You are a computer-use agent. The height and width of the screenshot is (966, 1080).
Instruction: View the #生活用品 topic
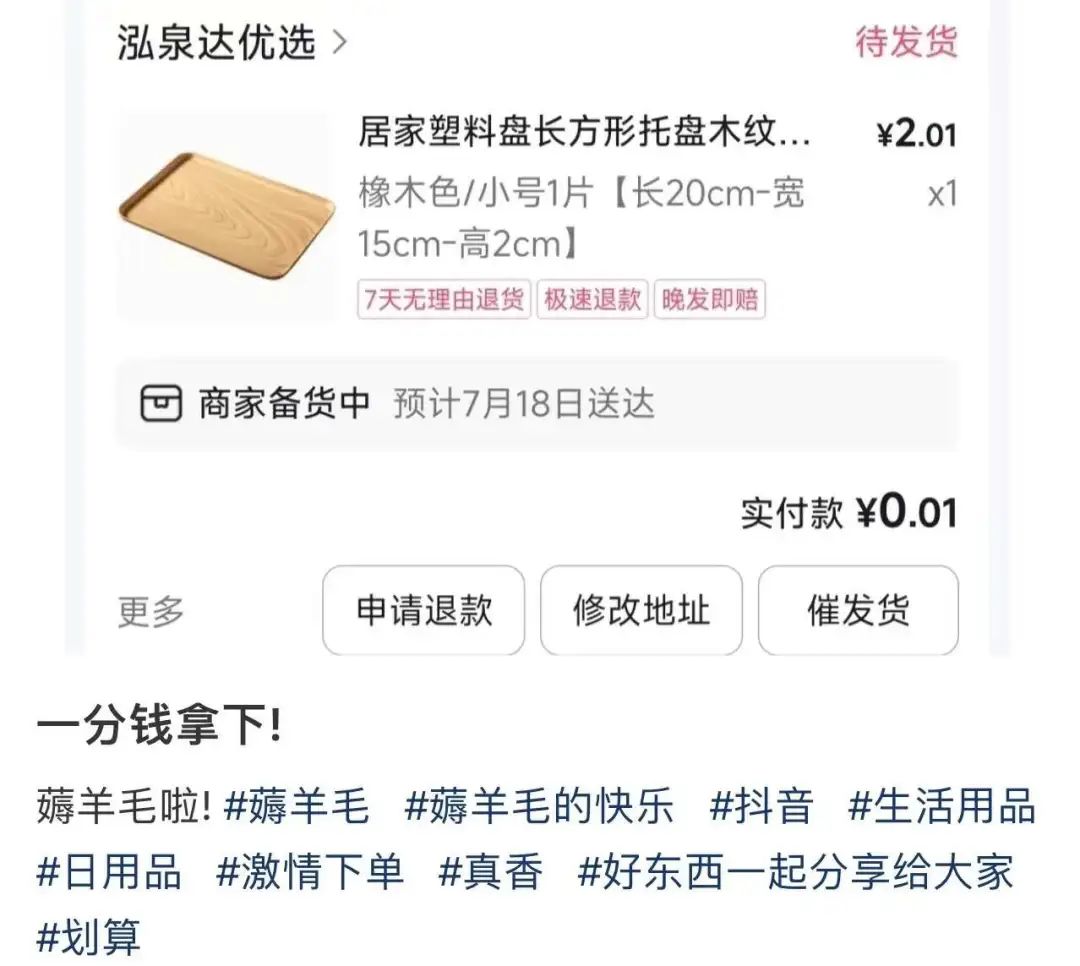941,806
